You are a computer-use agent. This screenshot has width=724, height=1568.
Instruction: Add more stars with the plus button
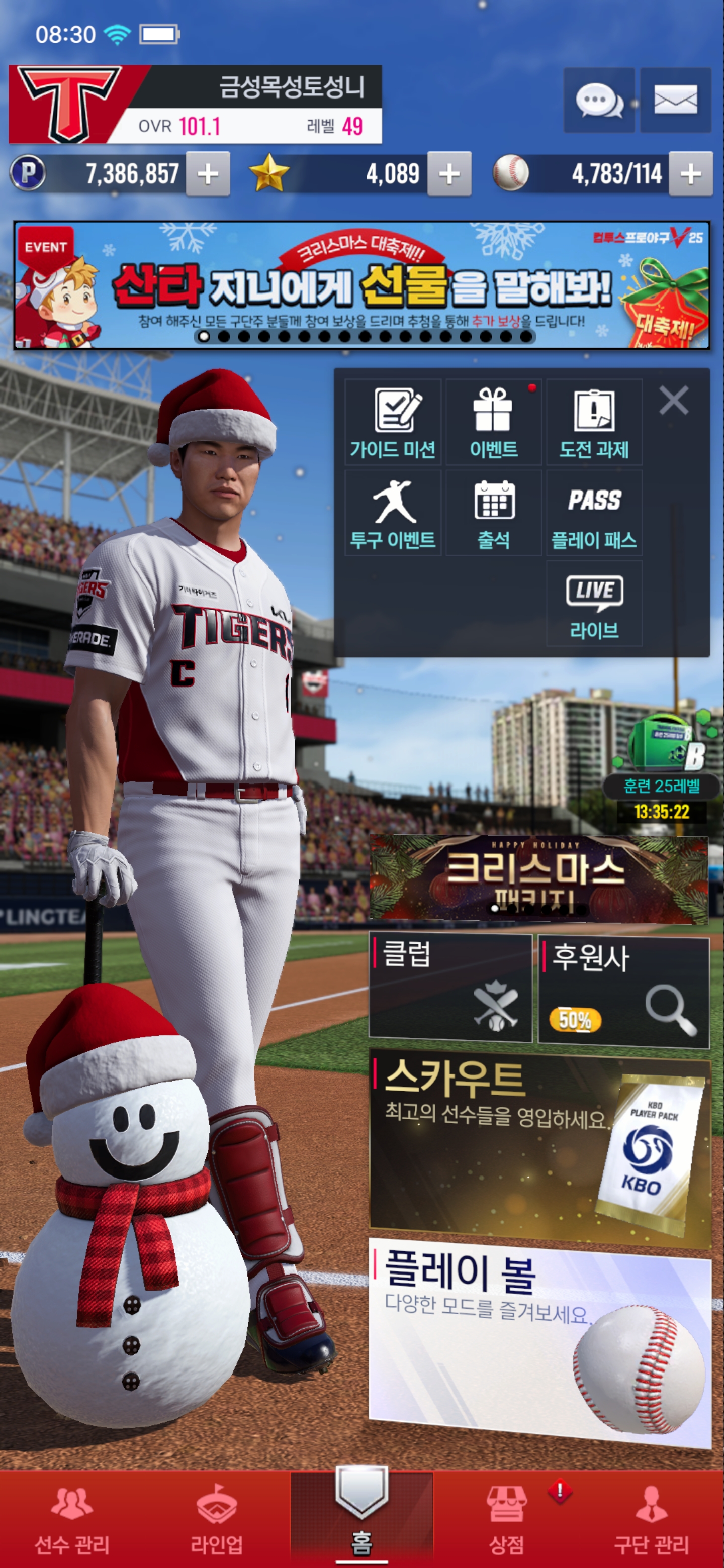449,175
